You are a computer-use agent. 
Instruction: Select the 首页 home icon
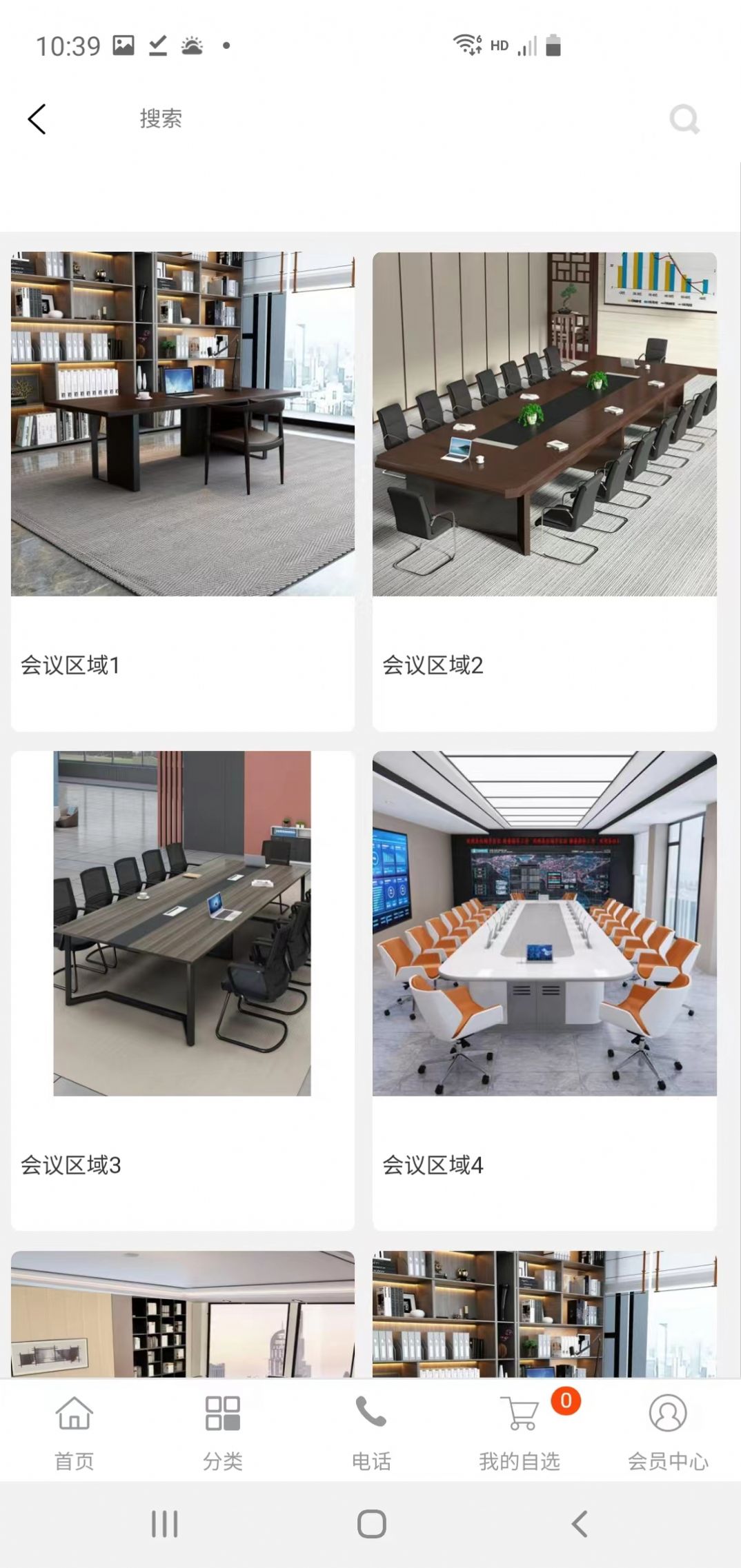point(74,1412)
